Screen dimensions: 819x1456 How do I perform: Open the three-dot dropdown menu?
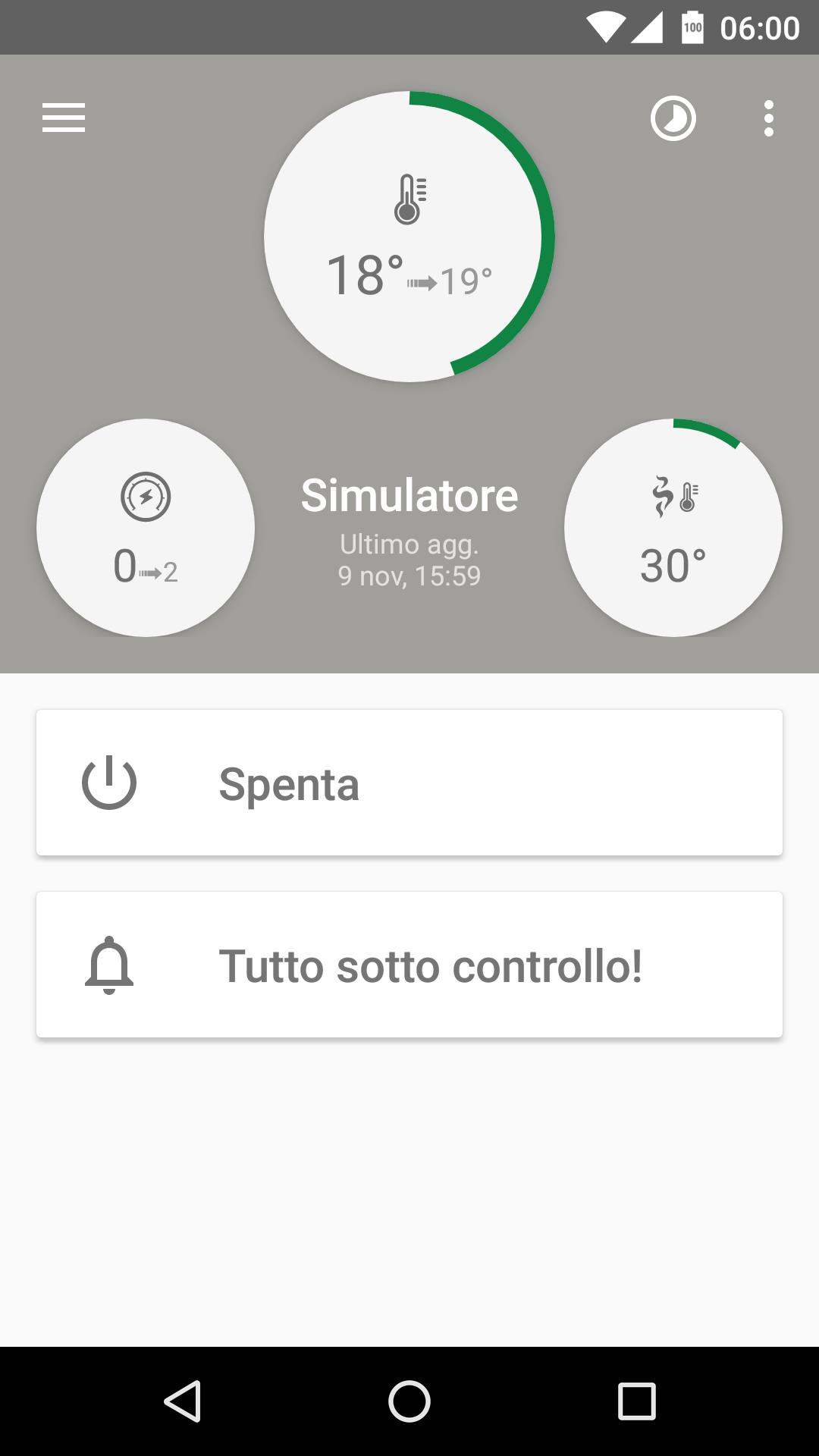click(768, 118)
